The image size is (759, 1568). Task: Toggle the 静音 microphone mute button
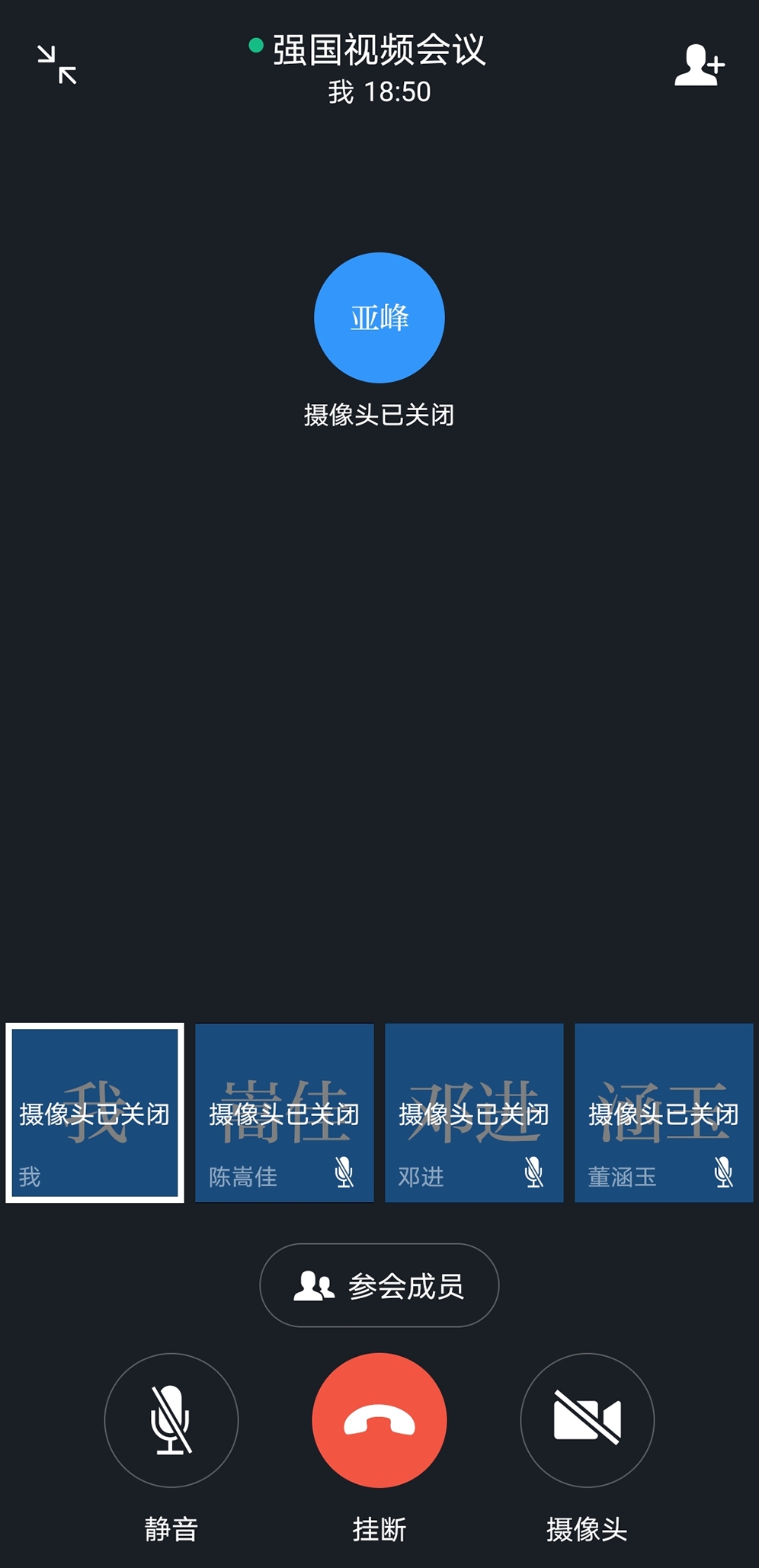click(171, 1420)
